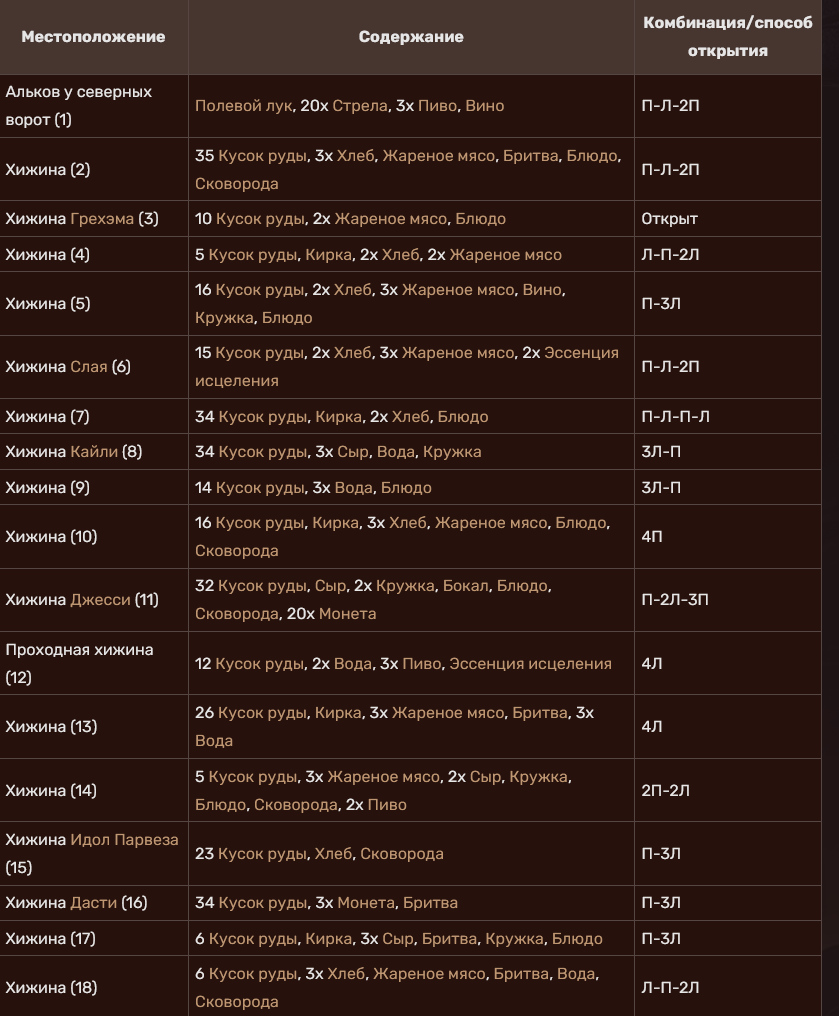Tap the Кайли name link
The image size is (839, 1016).
point(94,452)
